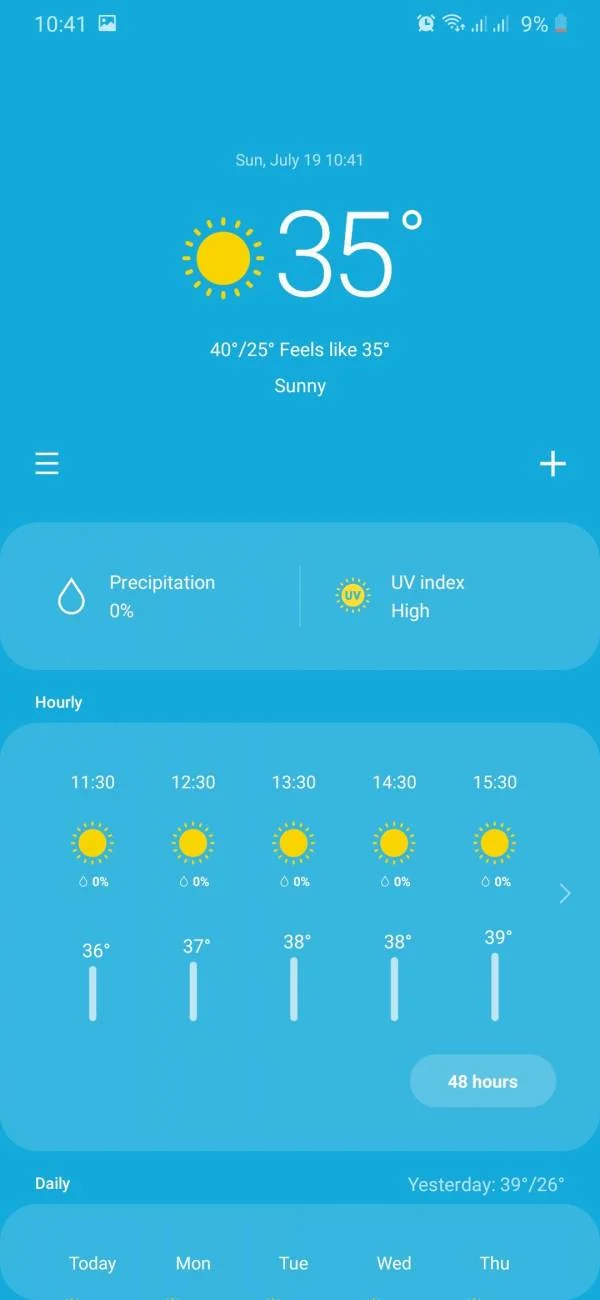This screenshot has width=600, height=1300.
Task: Open the 48 hours forecast
Action: (482, 1081)
